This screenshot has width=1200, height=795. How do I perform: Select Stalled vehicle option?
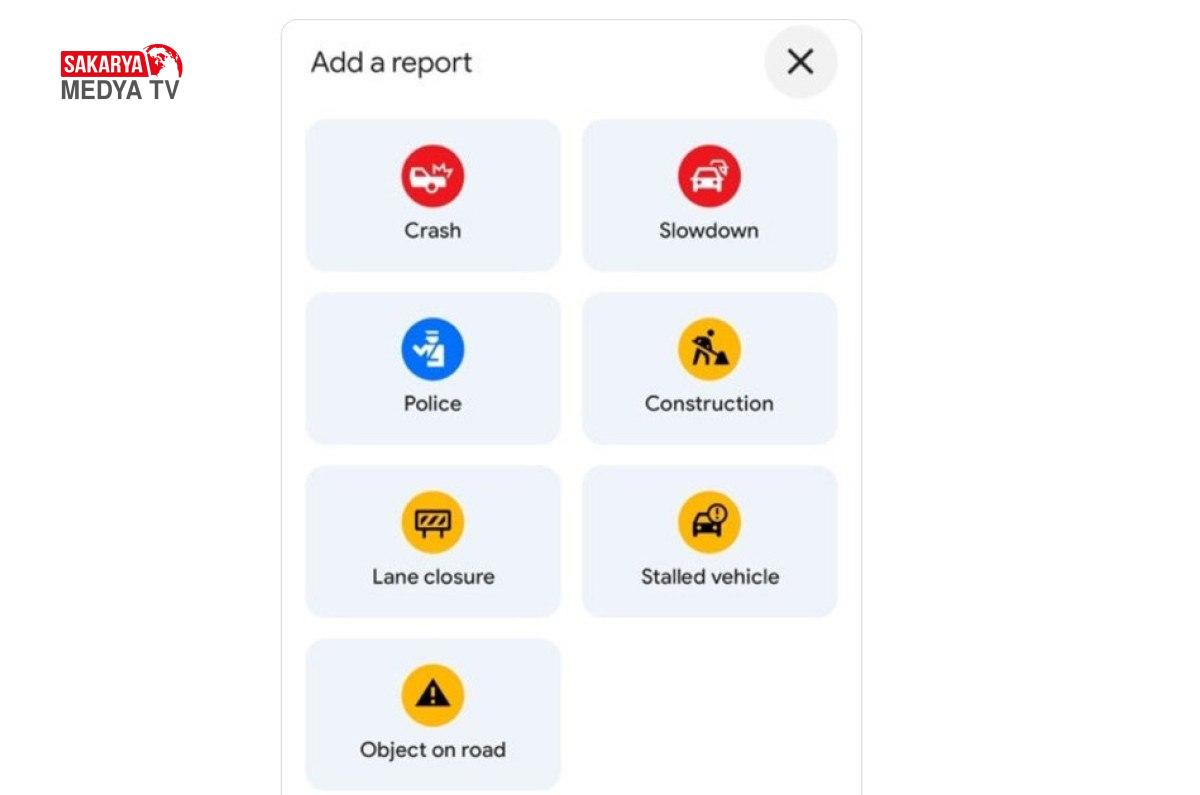(x=709, y=542)
